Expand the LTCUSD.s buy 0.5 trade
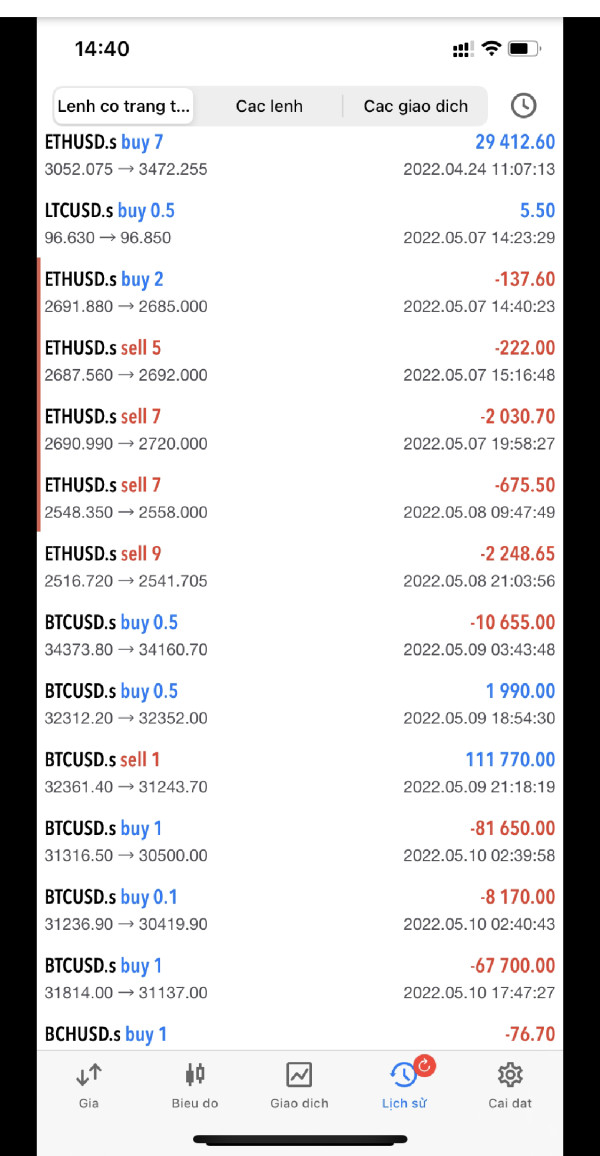The image size is (600, 1156). tap(300, 224)
